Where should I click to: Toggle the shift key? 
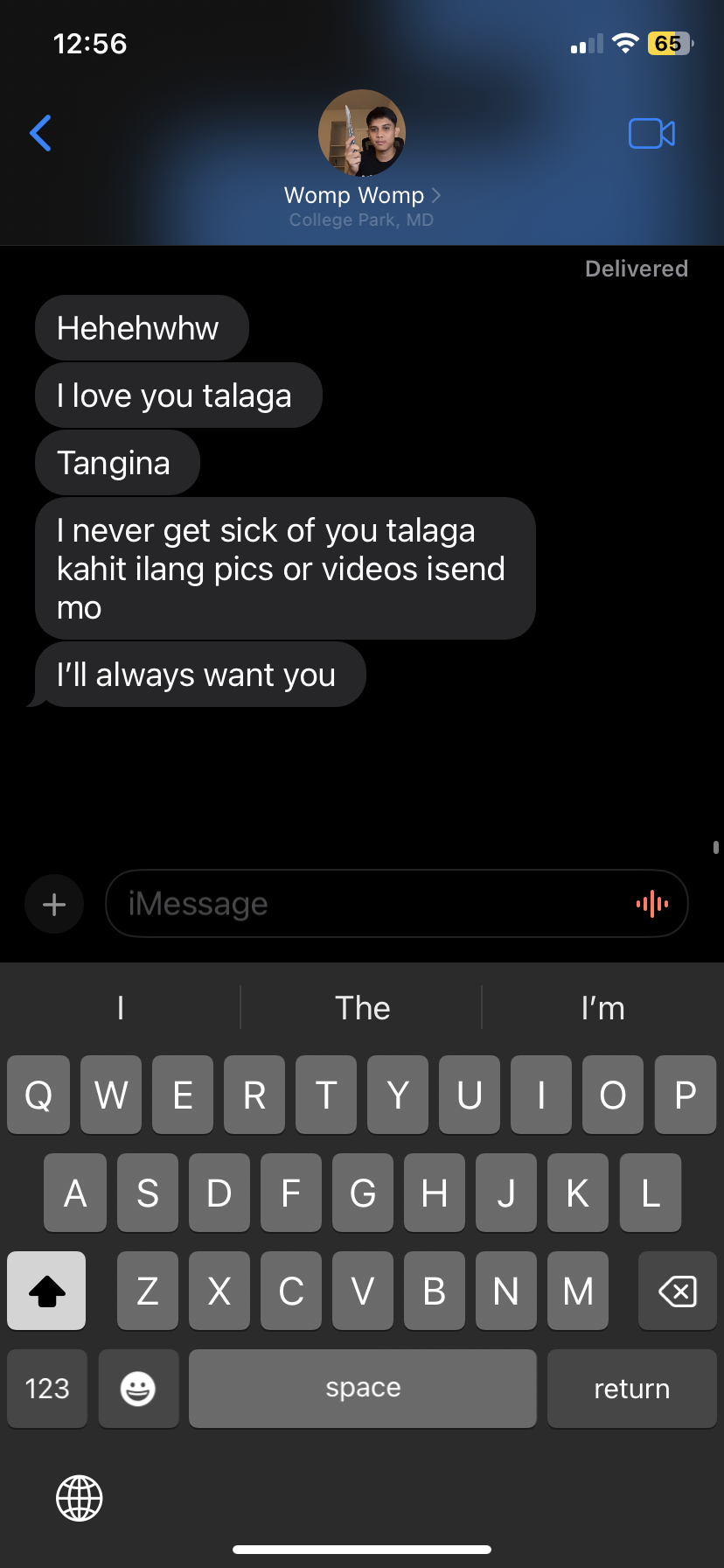click(47, 1291)
